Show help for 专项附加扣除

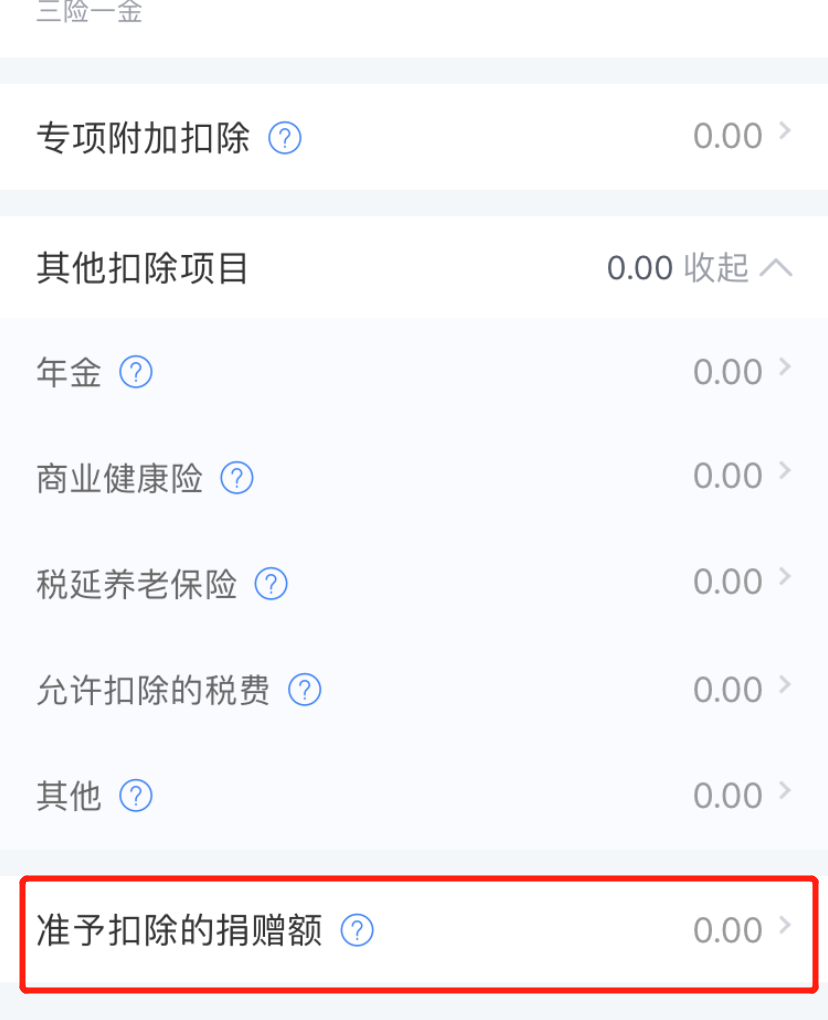click(285, 137)
